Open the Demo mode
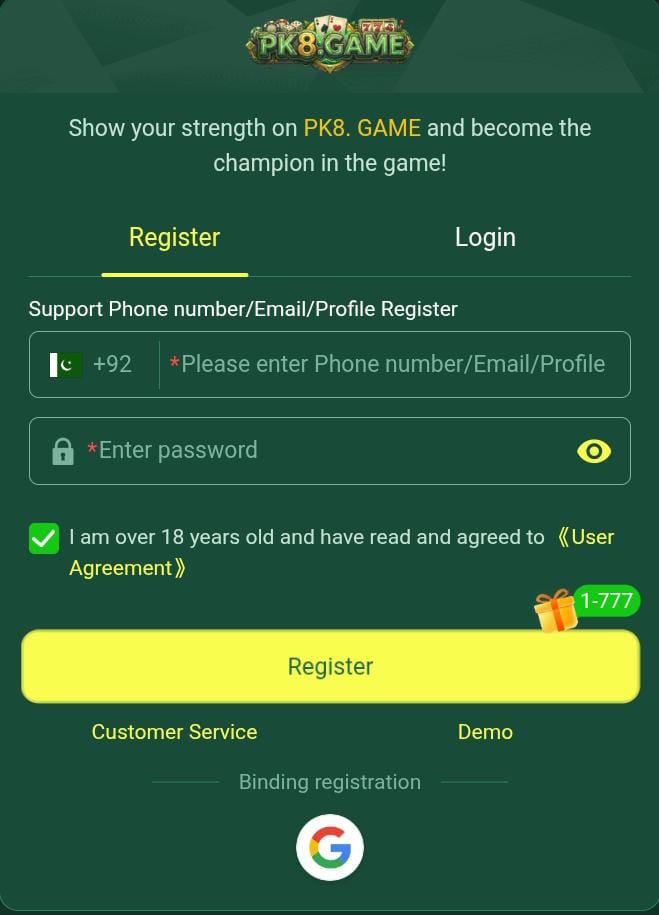This screenshot has height=915, width=659. pyautogui.click(x=485, y=732)
